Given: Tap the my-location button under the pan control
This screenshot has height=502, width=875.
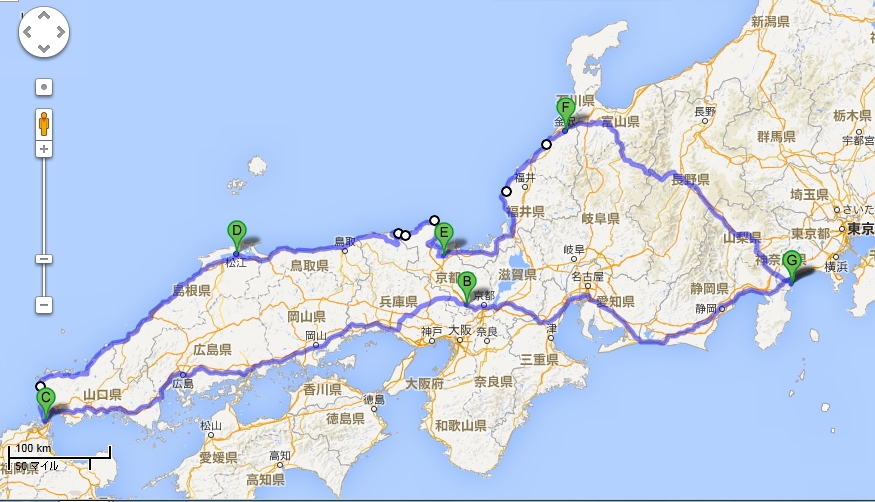Looking at the screenshot, I should pos(44,87).
